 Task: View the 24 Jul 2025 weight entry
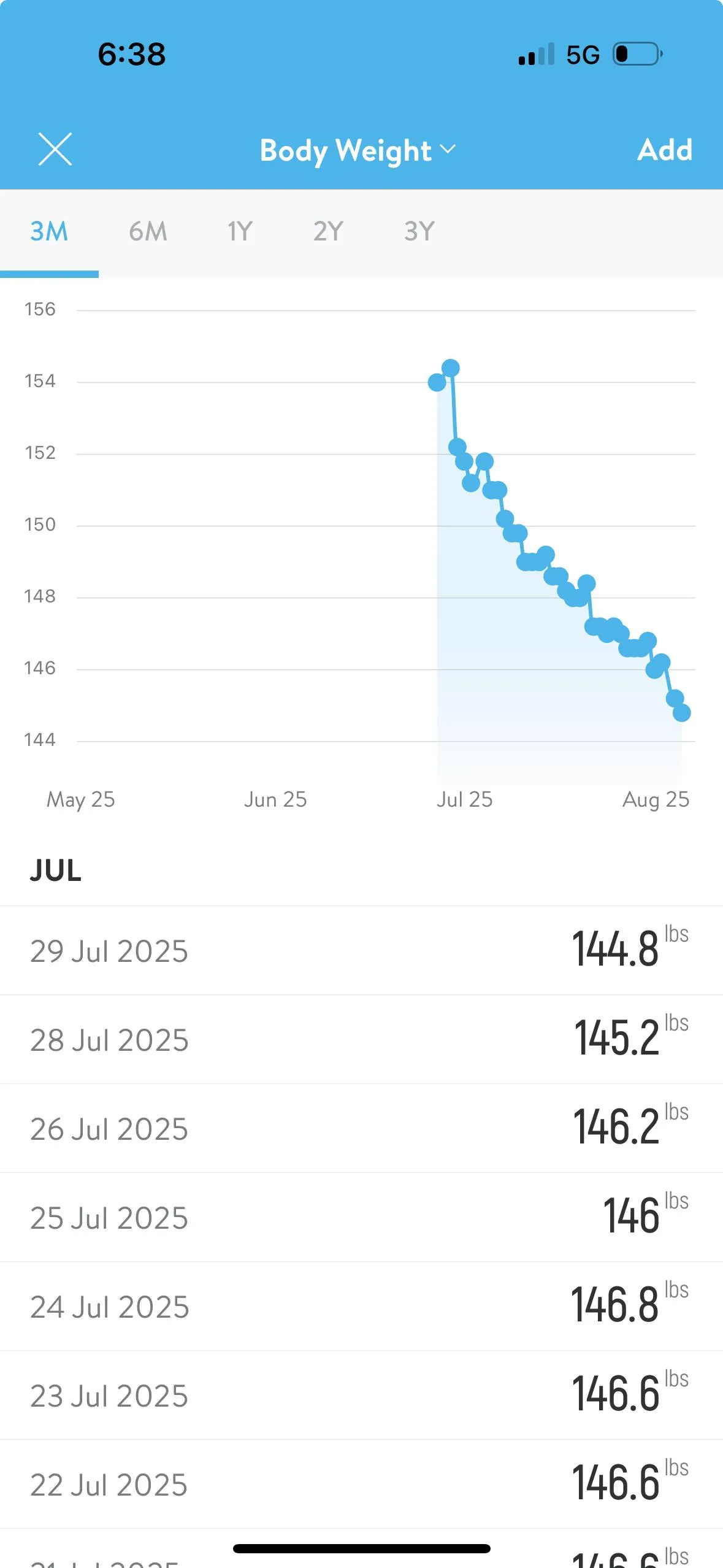pos(361,1307)
